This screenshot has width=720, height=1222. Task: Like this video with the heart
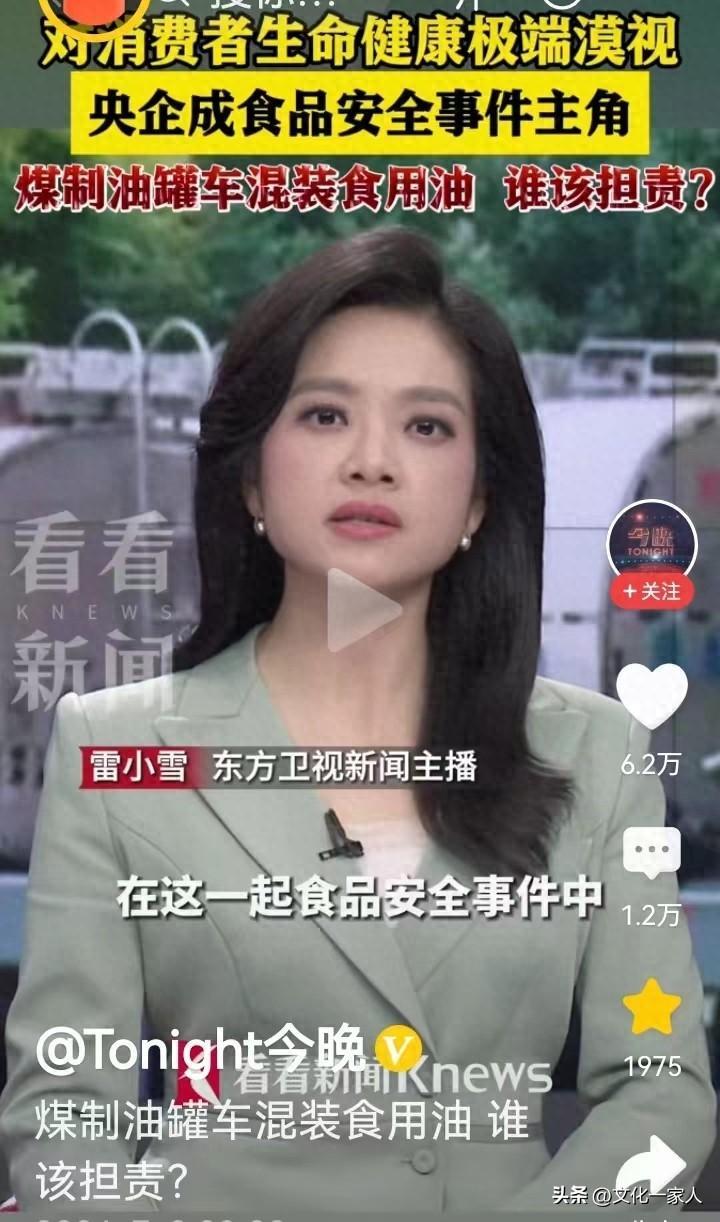point(652,696)
